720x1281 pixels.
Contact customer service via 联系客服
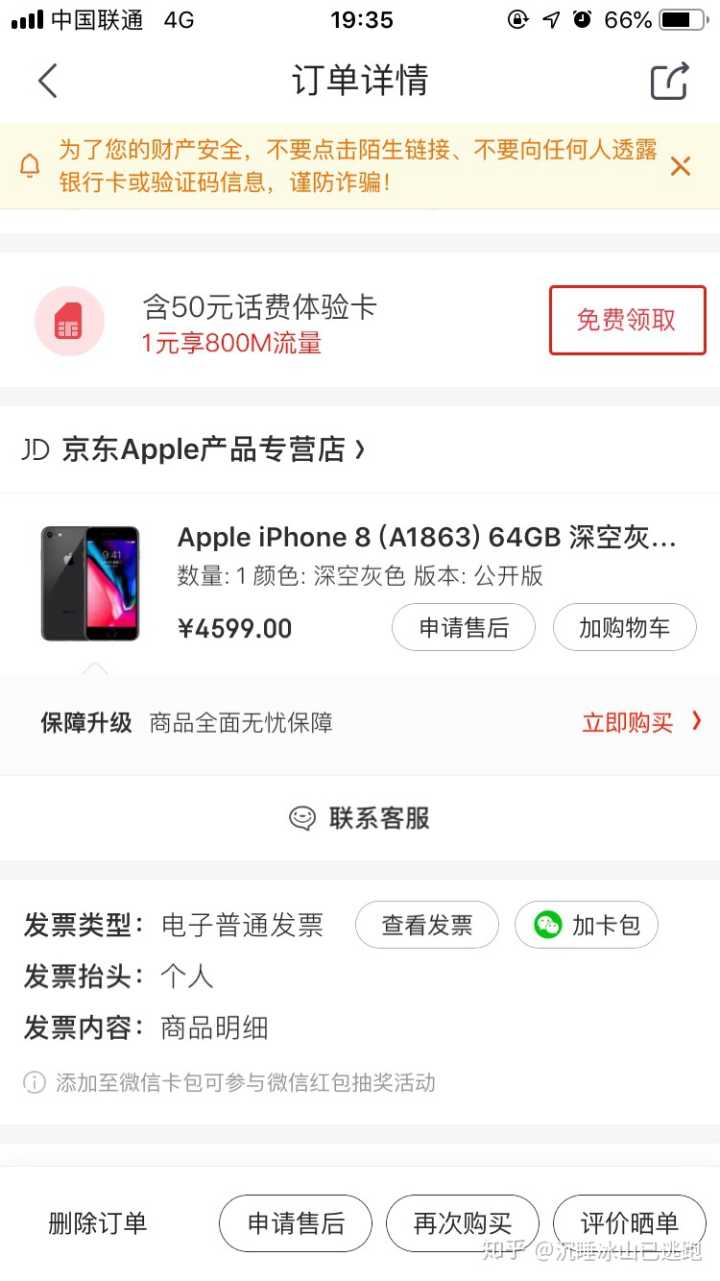(x=360, y=818)
